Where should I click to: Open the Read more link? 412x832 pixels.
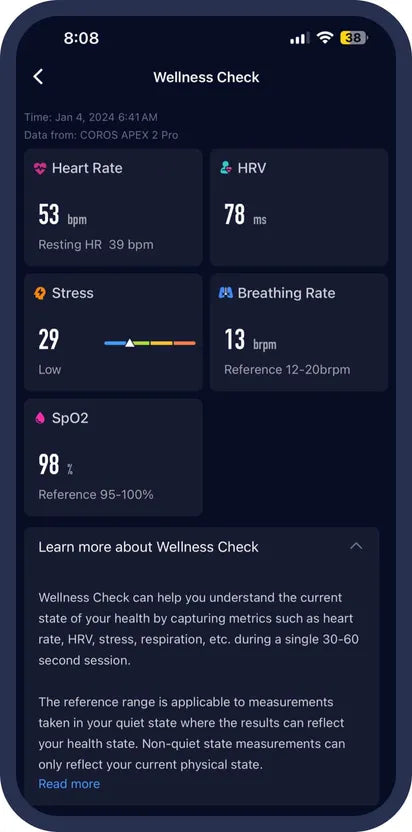[69, 784]
